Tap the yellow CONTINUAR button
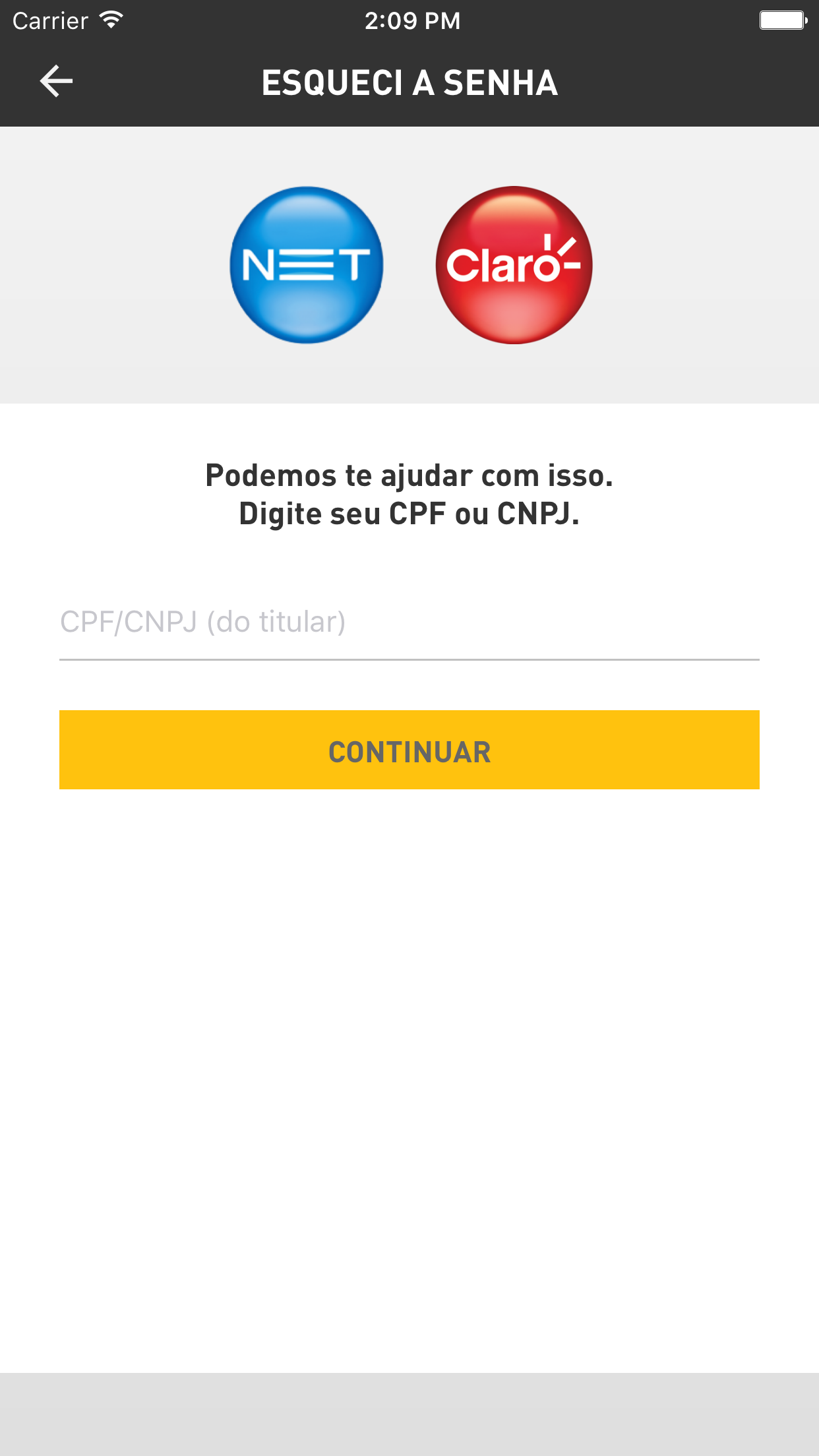The height and width of the screenshot is (1456, 819). (x=409, y=750)
